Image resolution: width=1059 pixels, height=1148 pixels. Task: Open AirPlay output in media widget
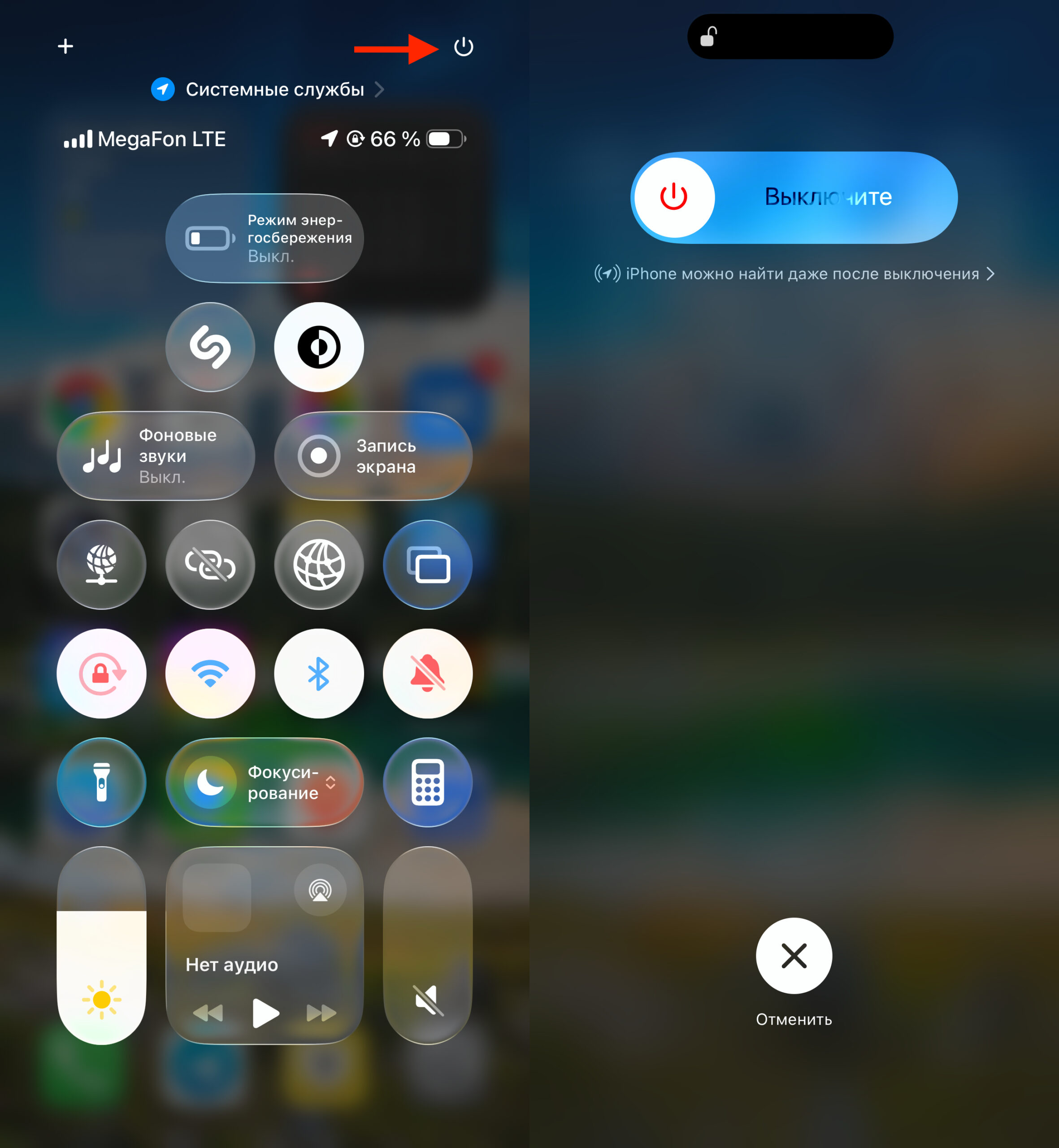(x=320, y=890)
